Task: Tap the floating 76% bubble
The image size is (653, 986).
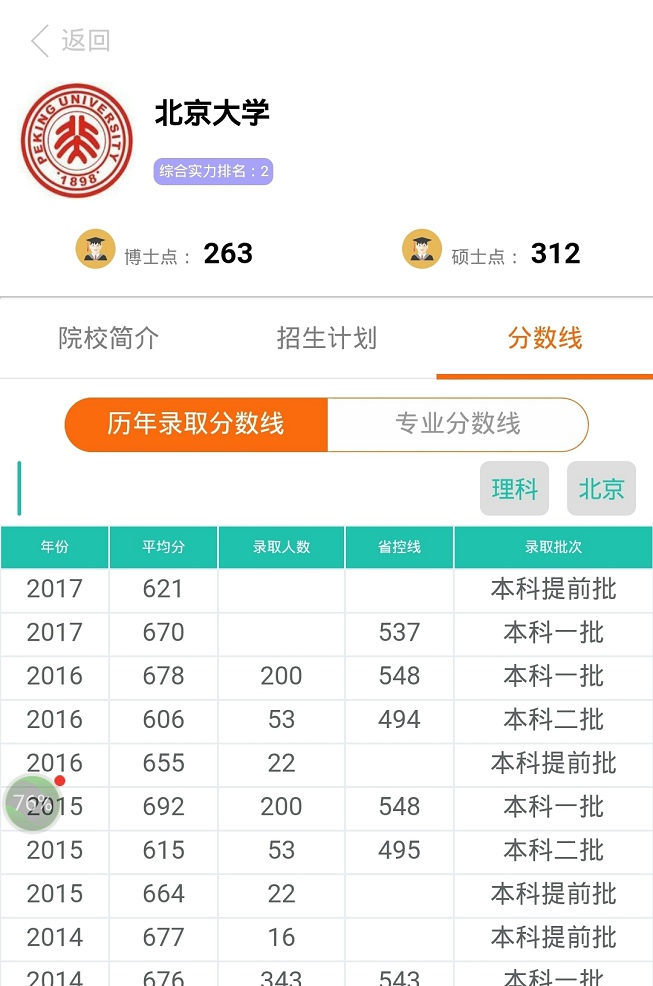Action: (x=33, y=802)
